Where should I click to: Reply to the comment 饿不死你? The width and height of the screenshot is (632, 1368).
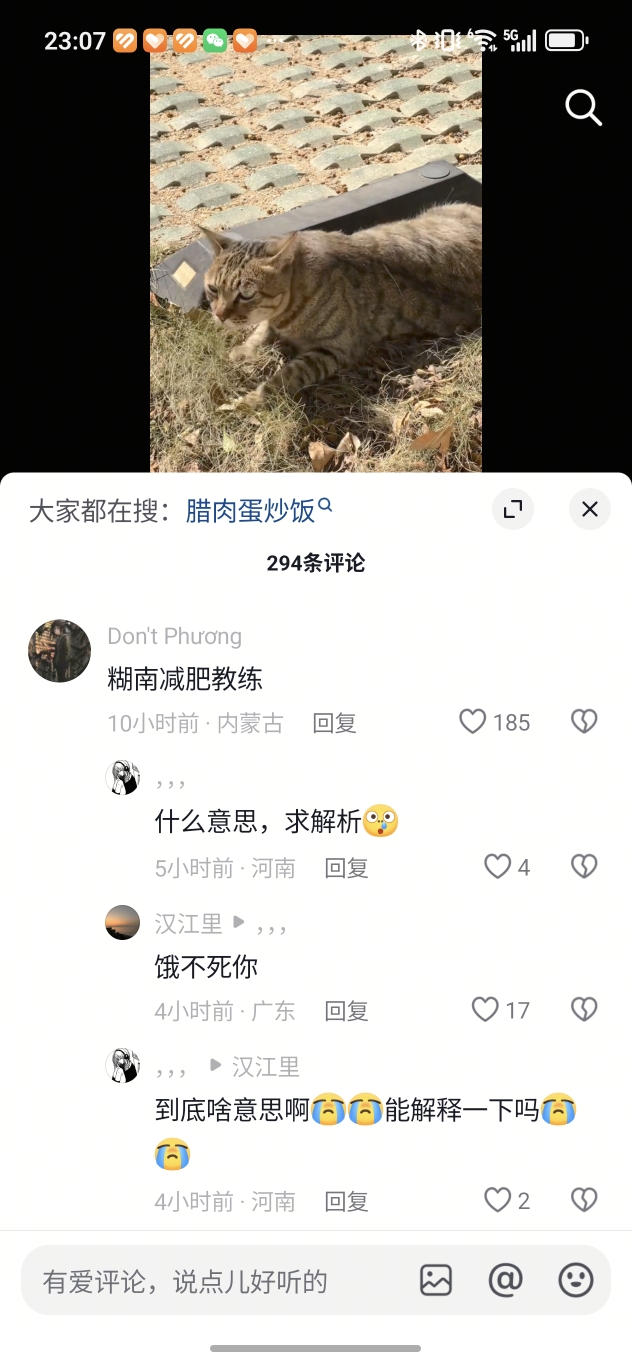coord(346,1011)
